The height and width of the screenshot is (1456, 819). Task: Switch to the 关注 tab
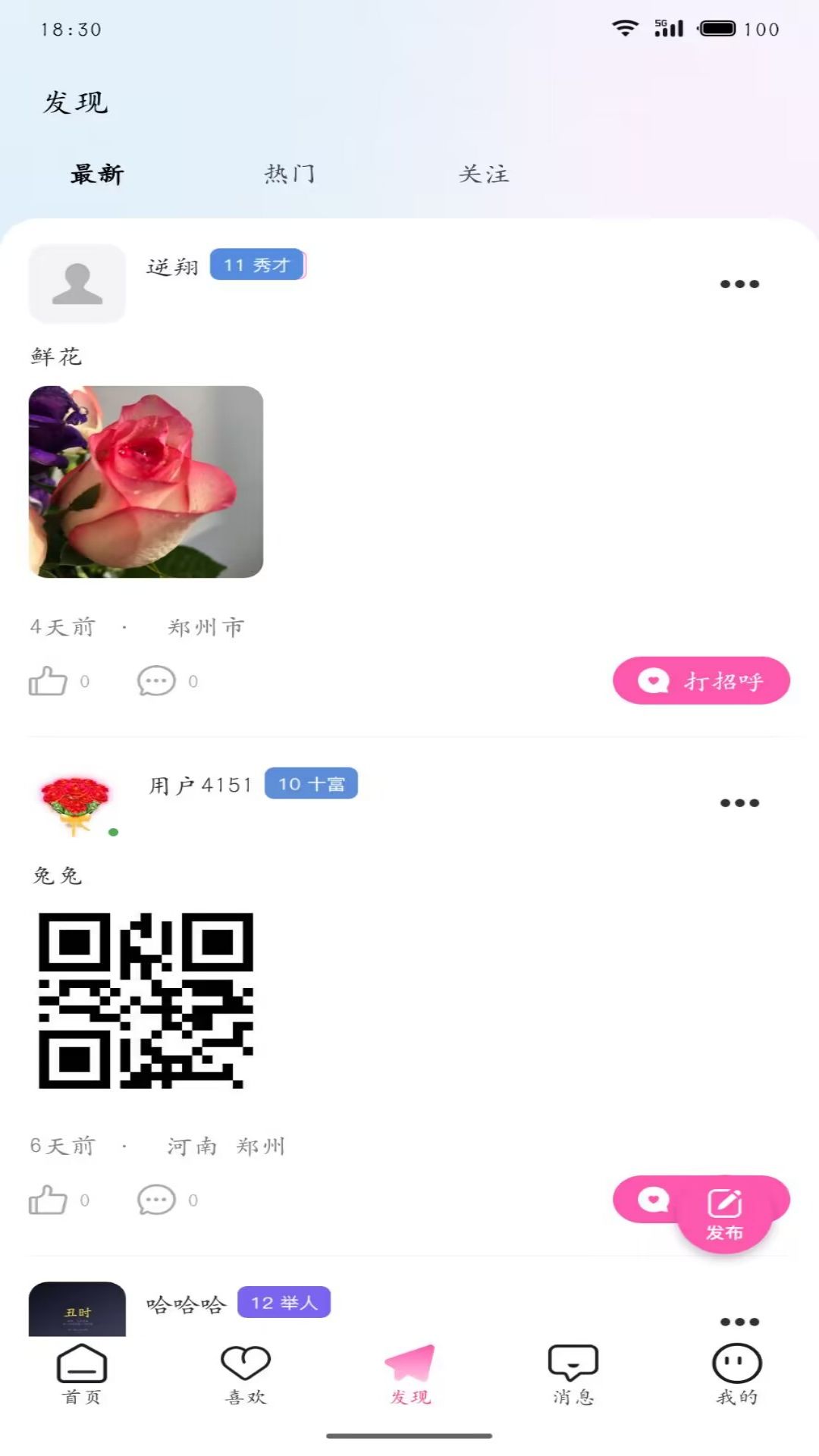tap(485, 174)
